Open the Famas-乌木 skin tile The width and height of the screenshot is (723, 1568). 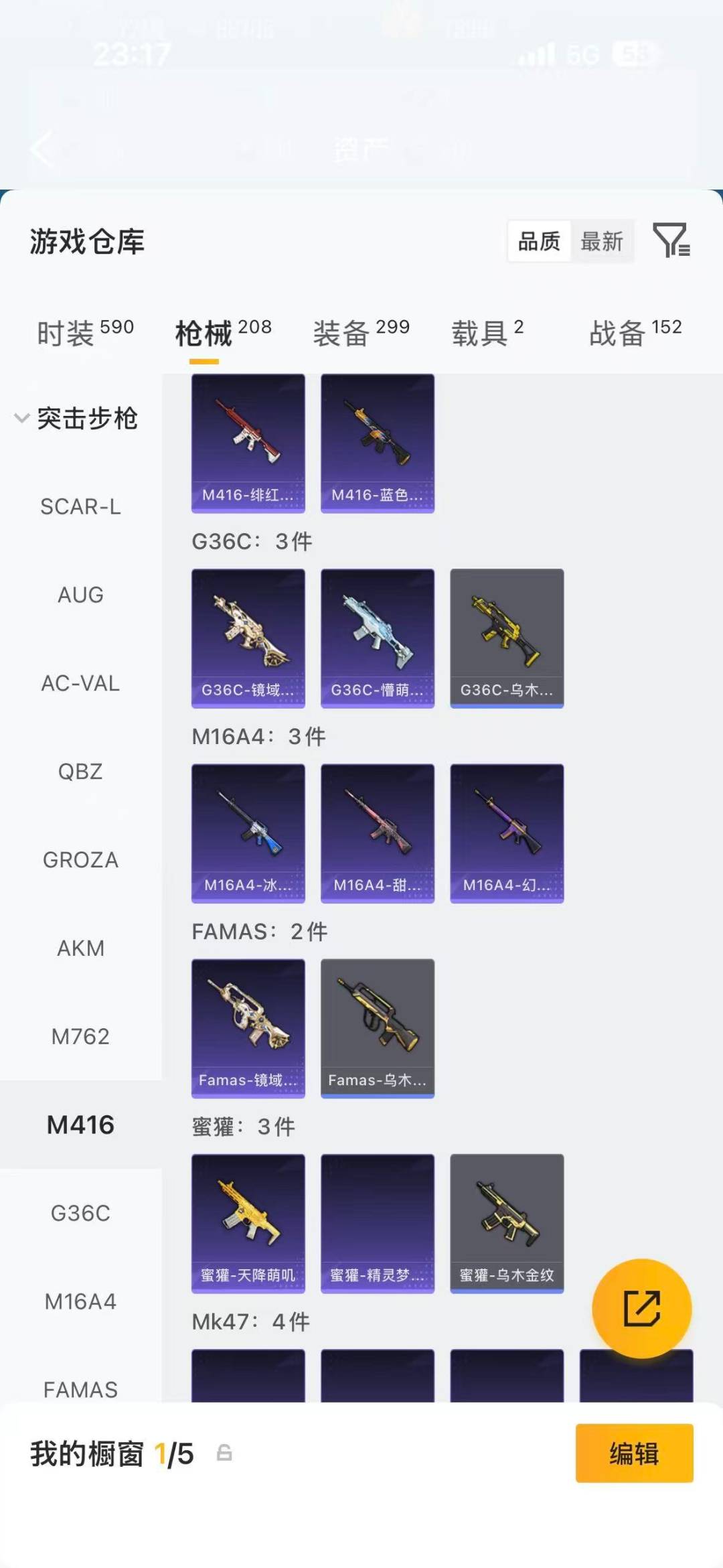[x=378, y=1027]
